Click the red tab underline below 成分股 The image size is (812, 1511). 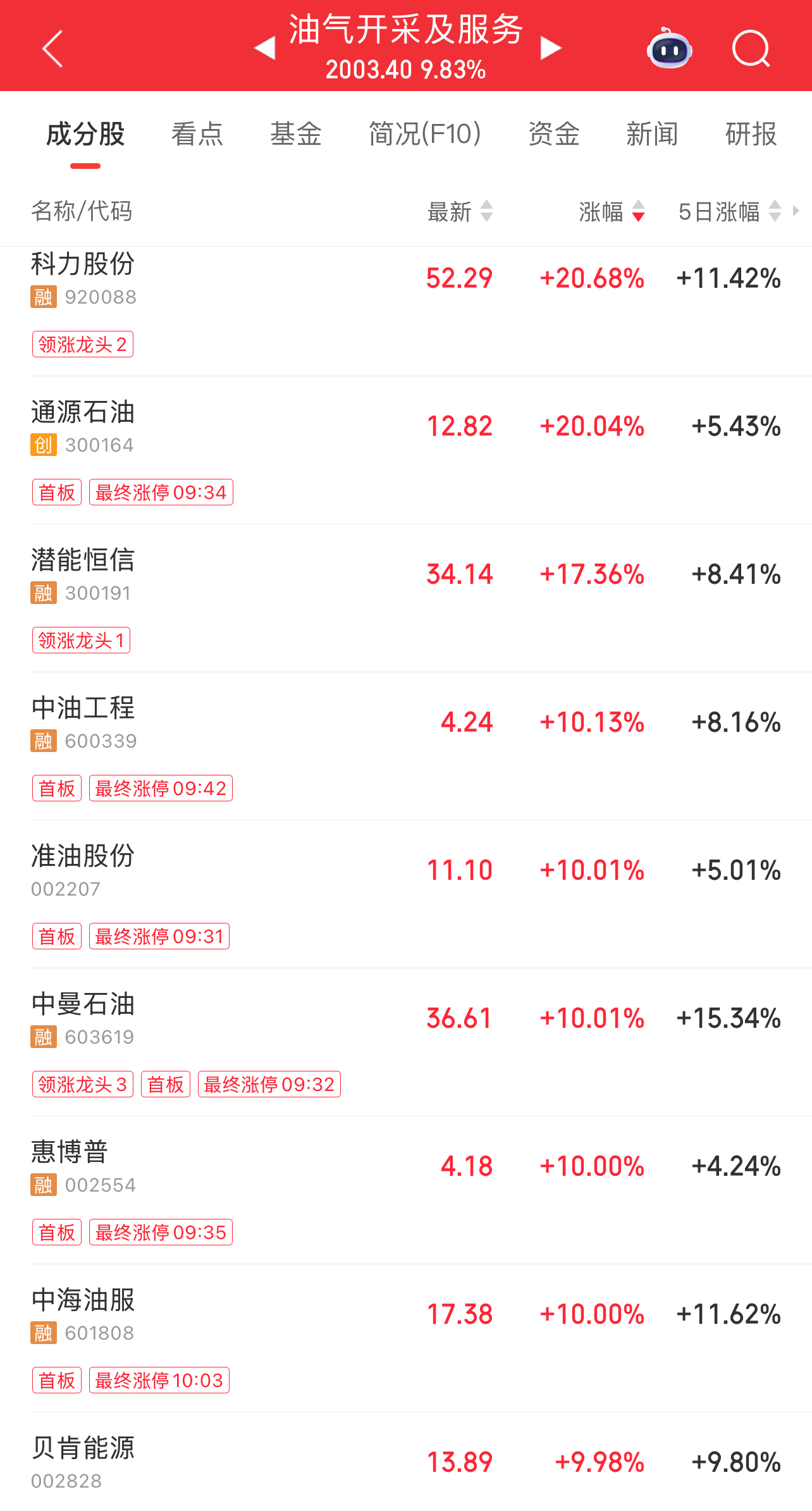(x=84, y=166)
